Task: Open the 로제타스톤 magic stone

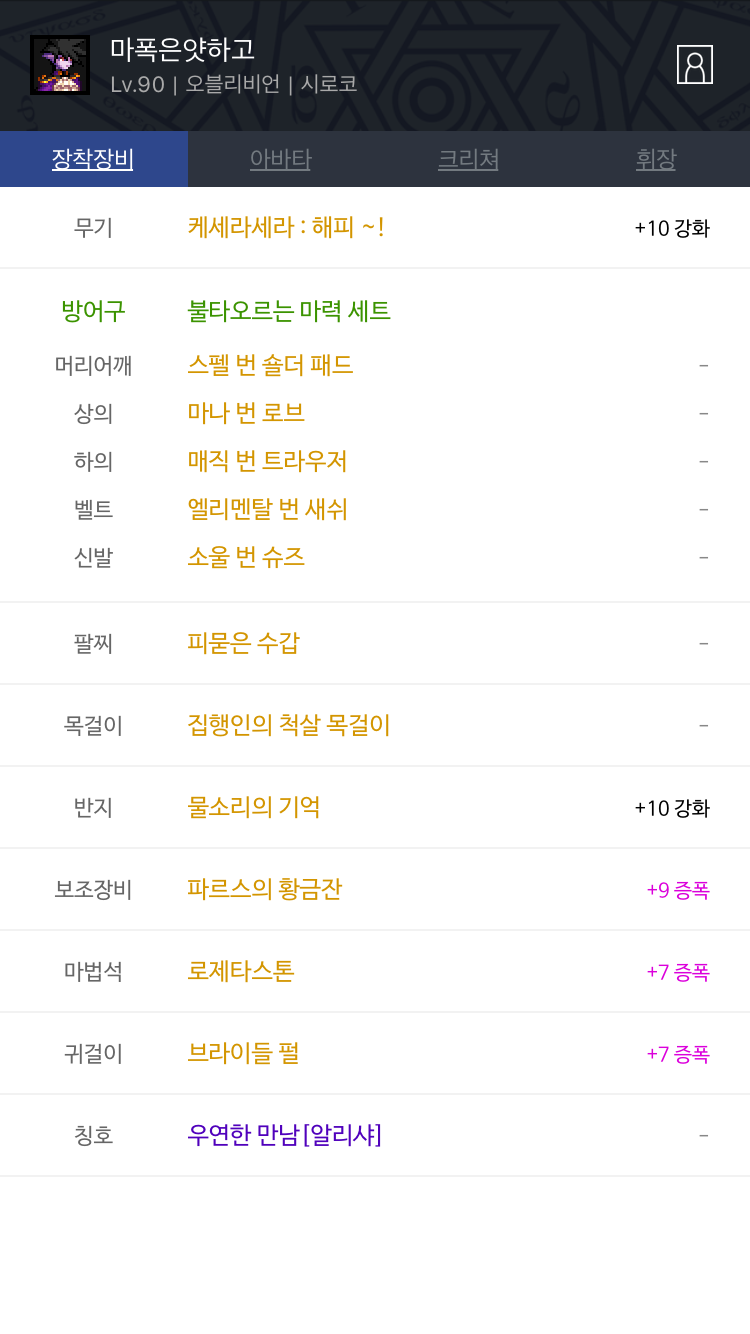Action: pos(241,971)
